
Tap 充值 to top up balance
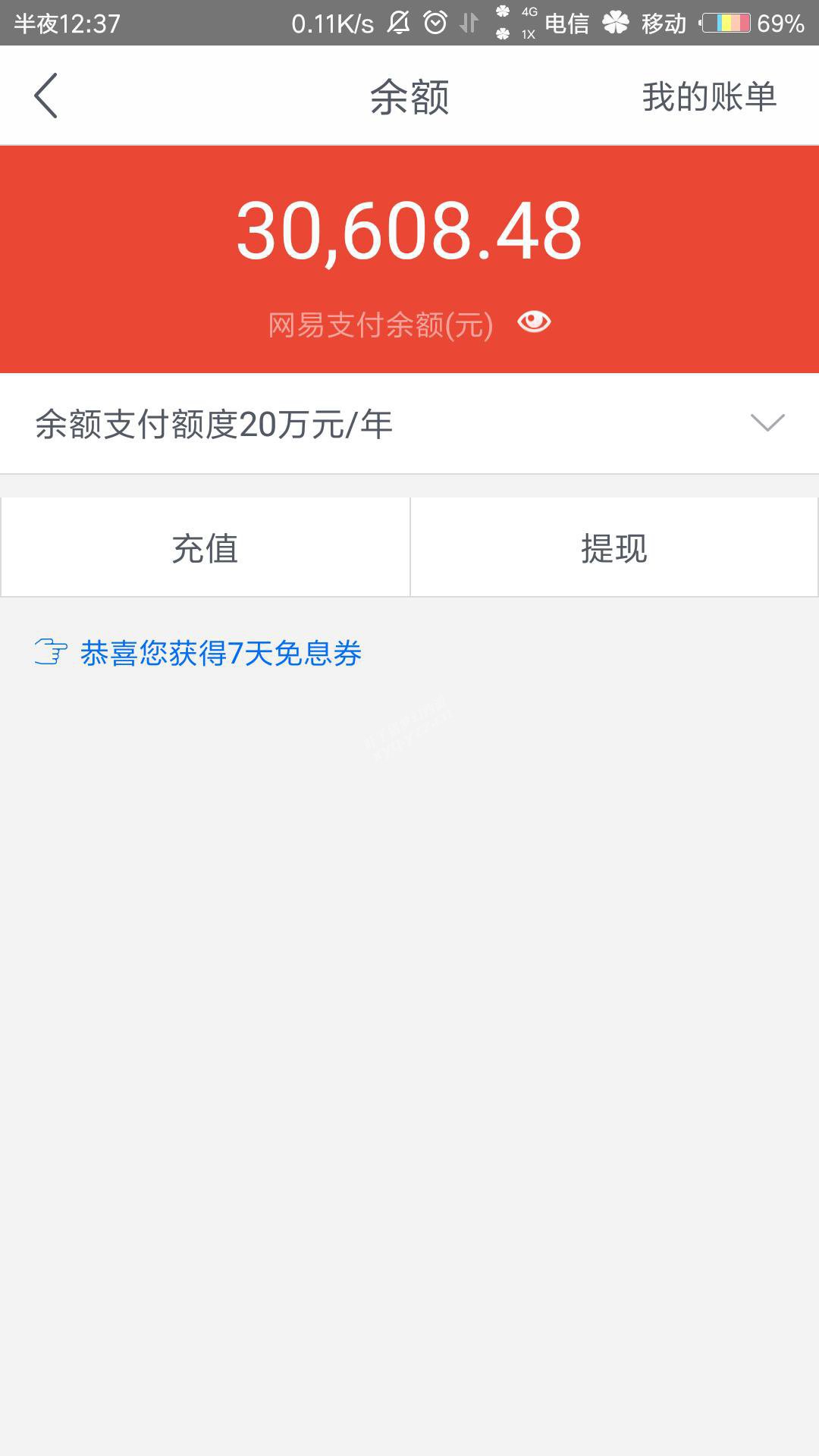[x=205, y=548]
